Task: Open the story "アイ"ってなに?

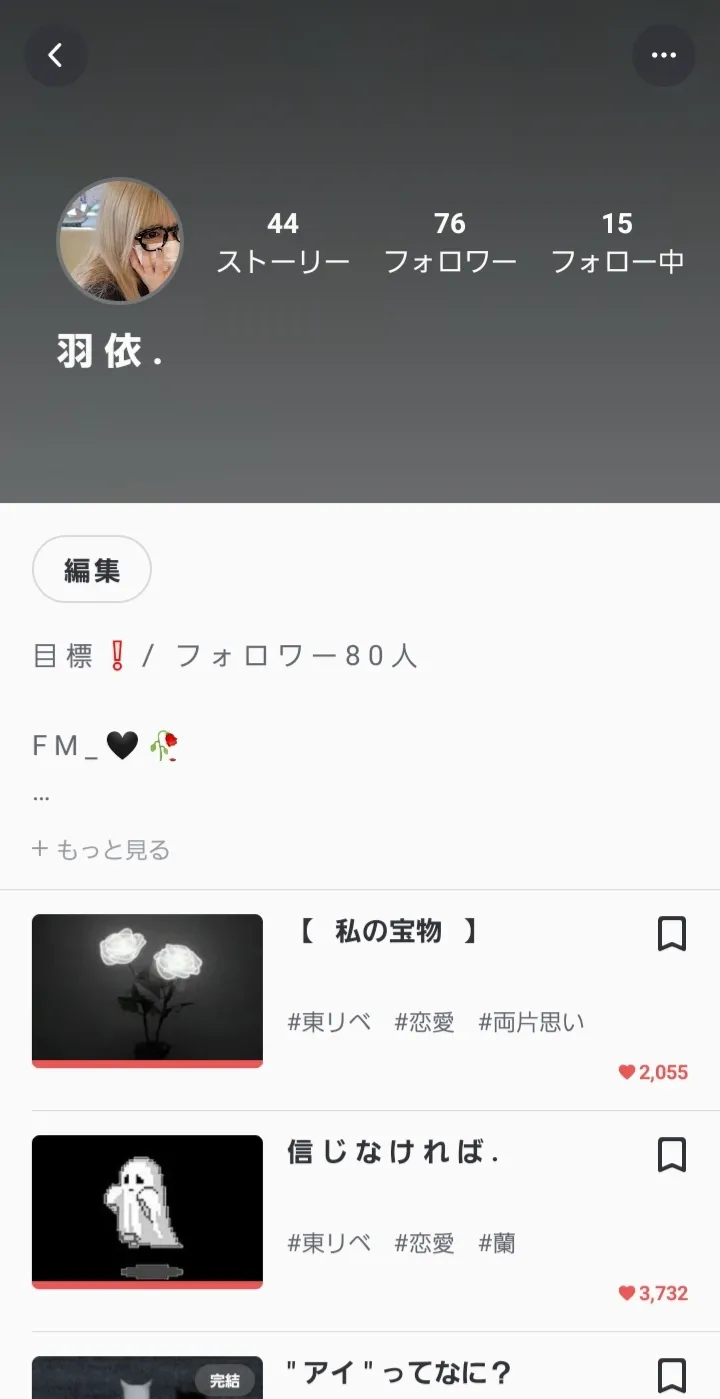Action: [x=400, y=1372]
